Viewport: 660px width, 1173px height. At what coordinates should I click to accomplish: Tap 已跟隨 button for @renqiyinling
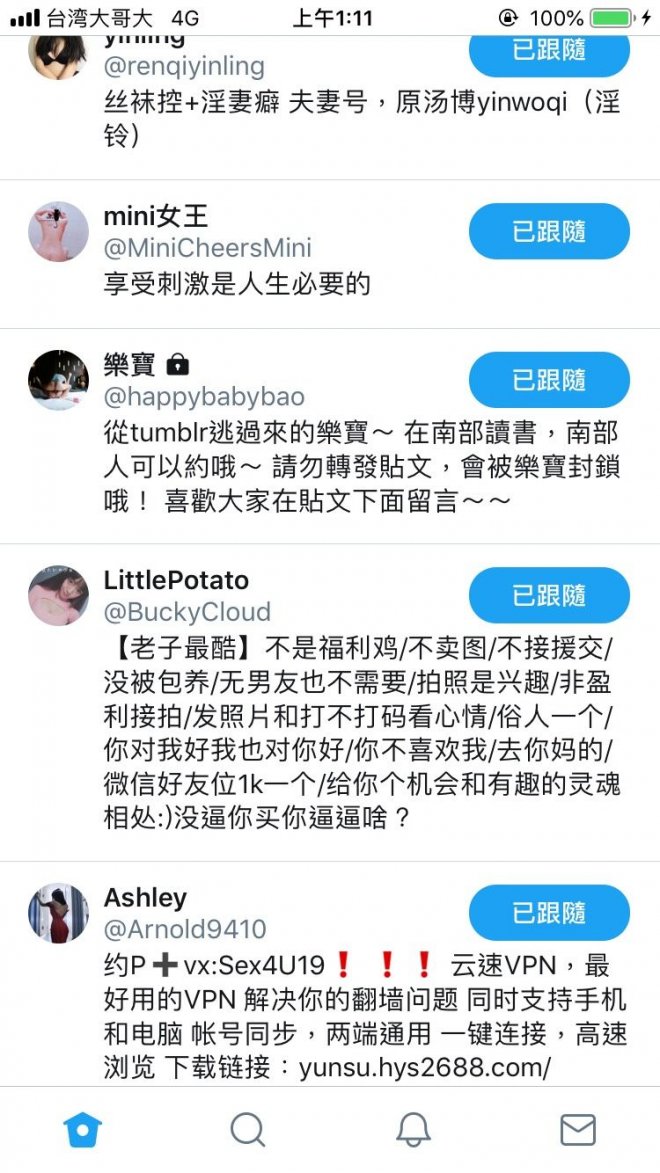[549, 51]
